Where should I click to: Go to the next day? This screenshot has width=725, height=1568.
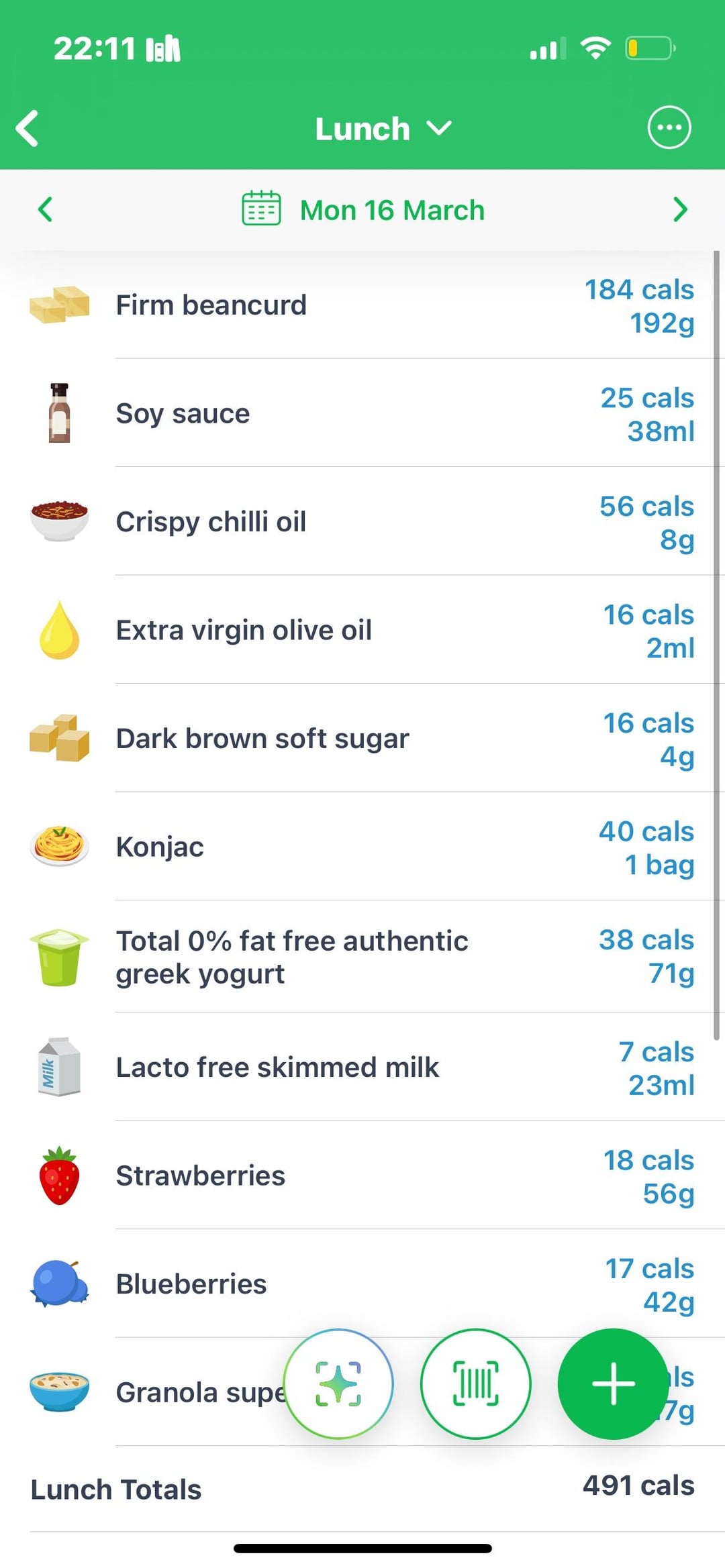pos(679,209)
